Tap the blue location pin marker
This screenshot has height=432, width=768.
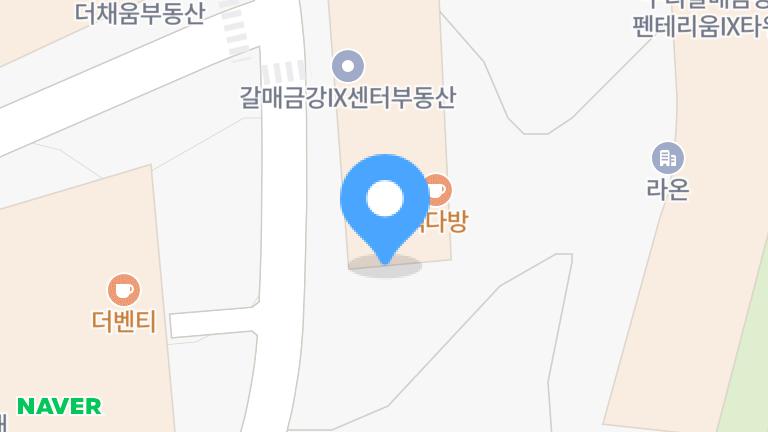point(385,200)
